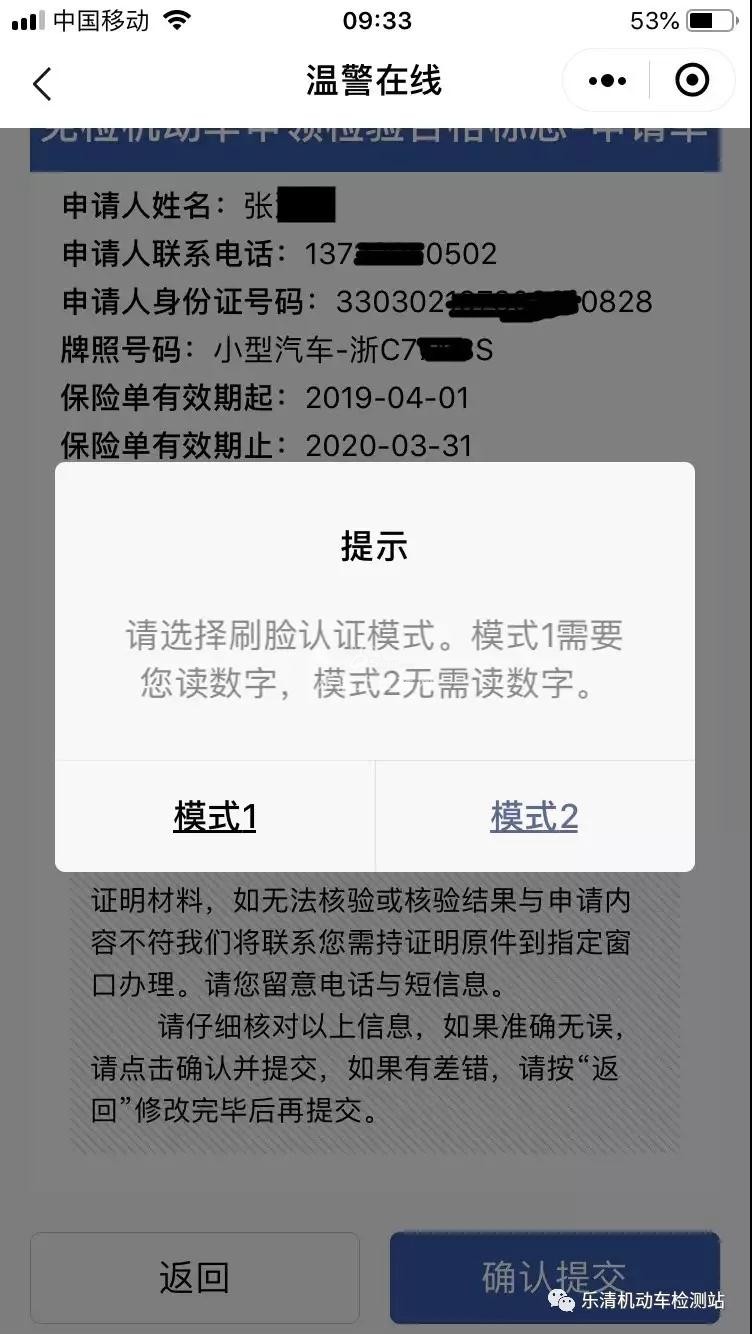Close the mini program with the circle icon

[692, 81]
